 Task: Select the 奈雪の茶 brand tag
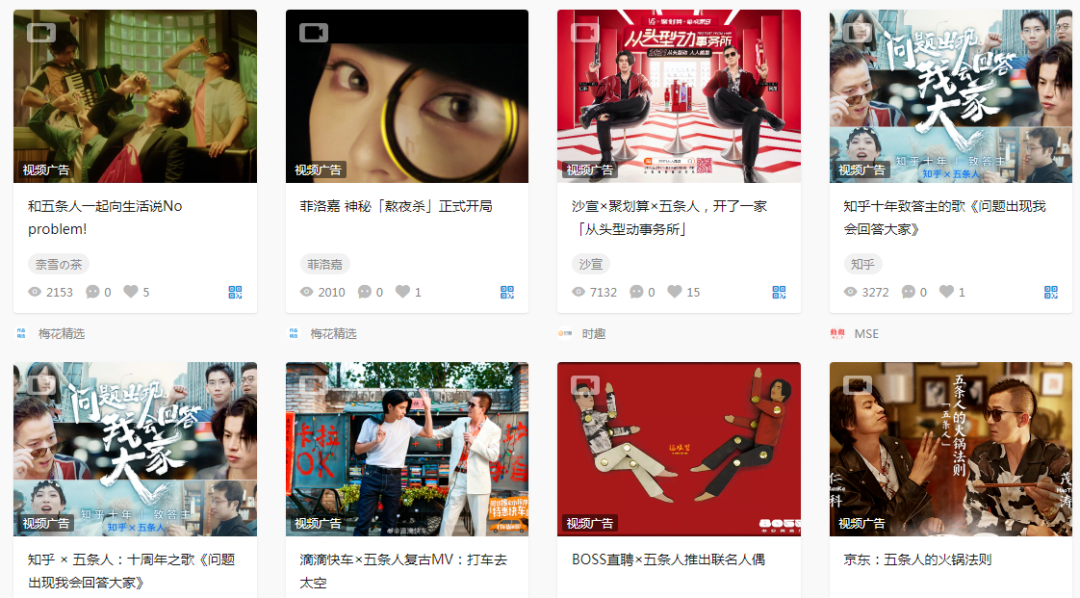(58, 264)
